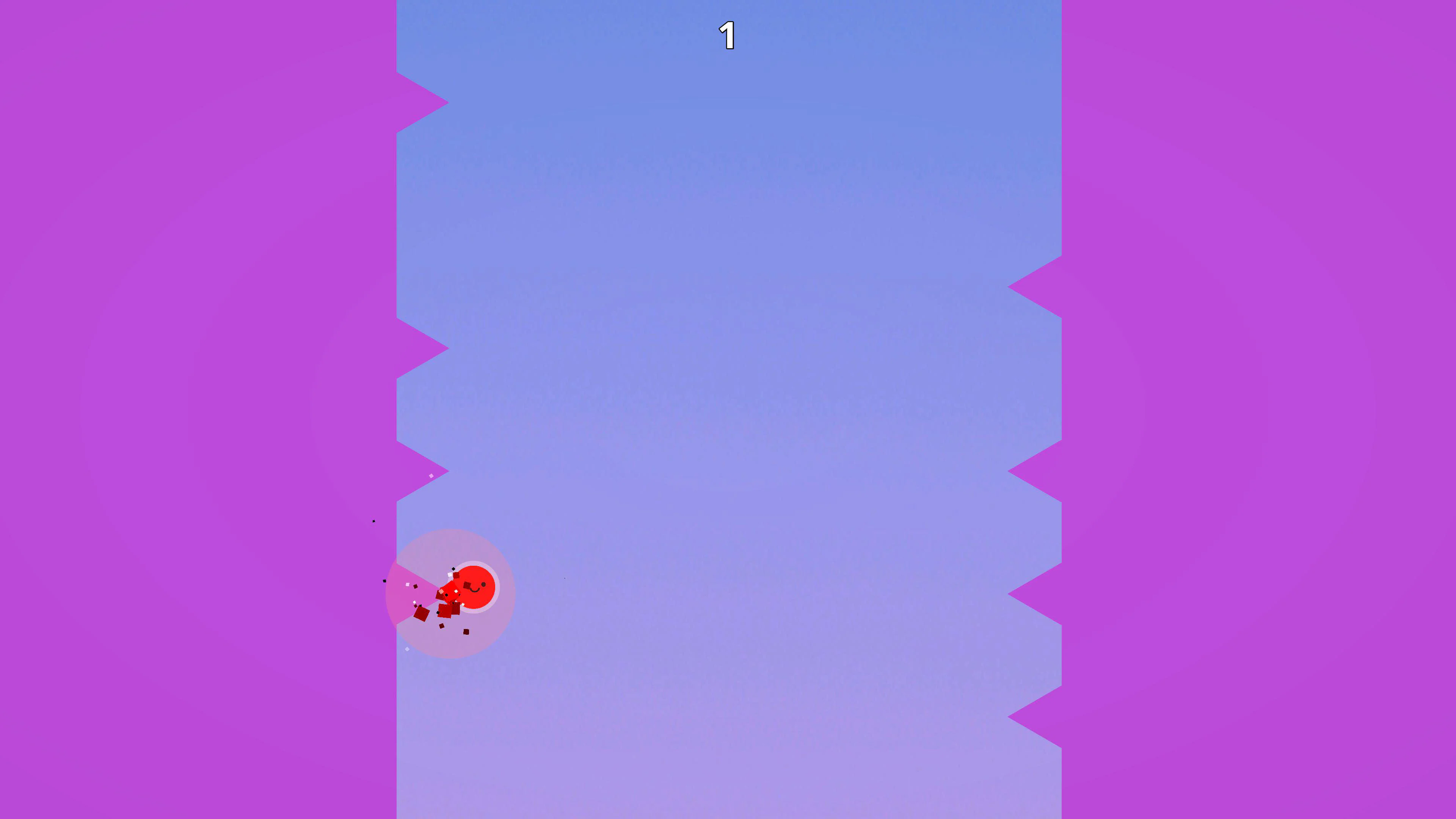Tap the blue play area to bounce the ball

click(x=729, y=395)
